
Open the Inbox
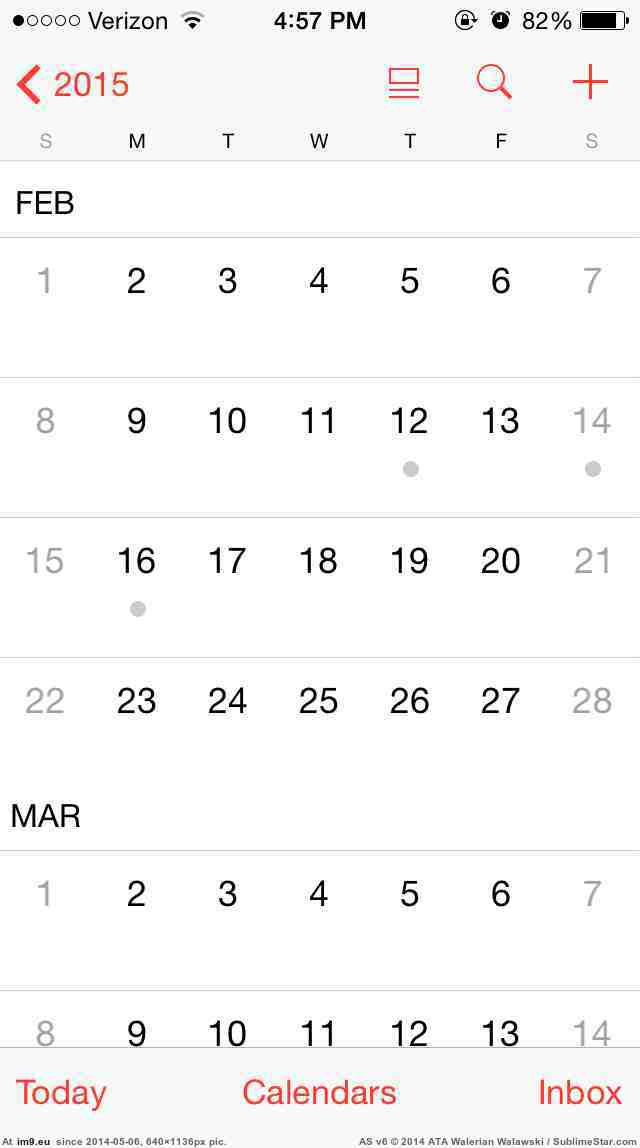coord(580,1093)
